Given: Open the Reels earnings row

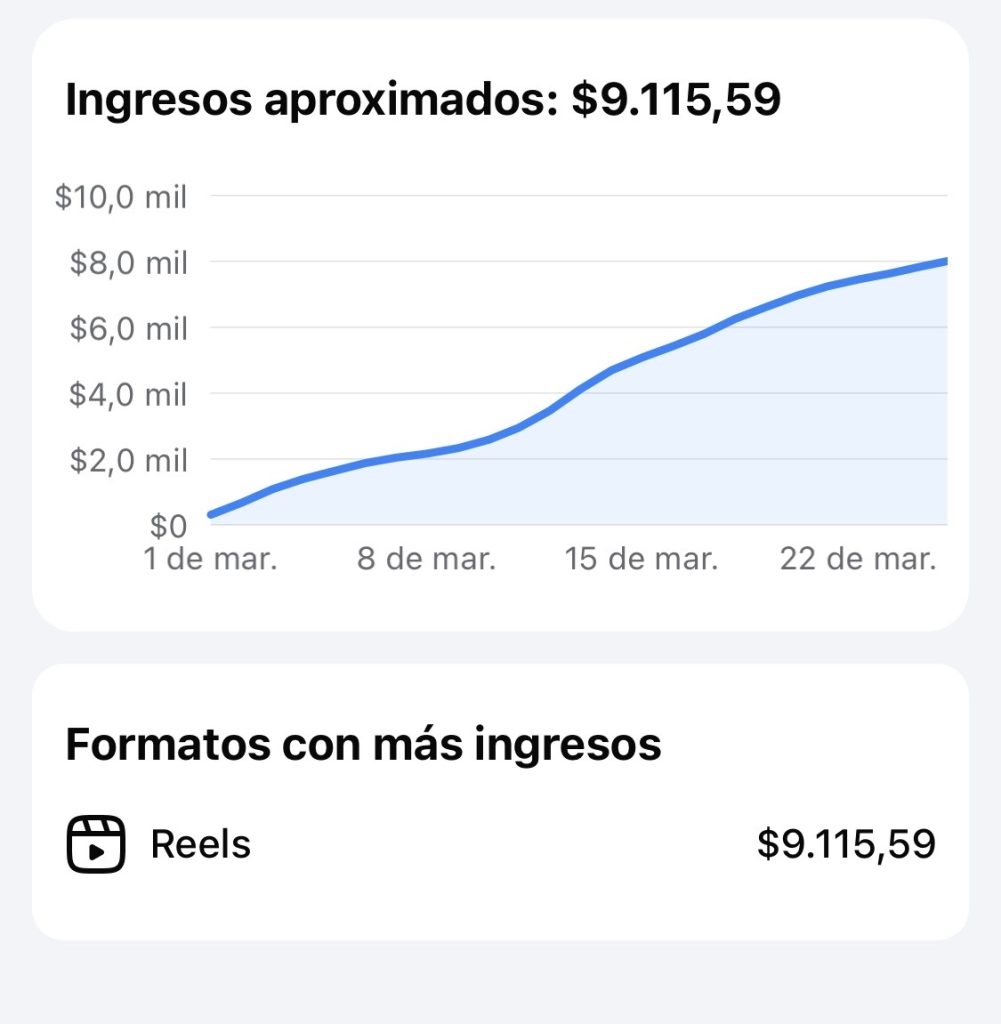Looking at the screenshot, I should (x=501, y=844).
